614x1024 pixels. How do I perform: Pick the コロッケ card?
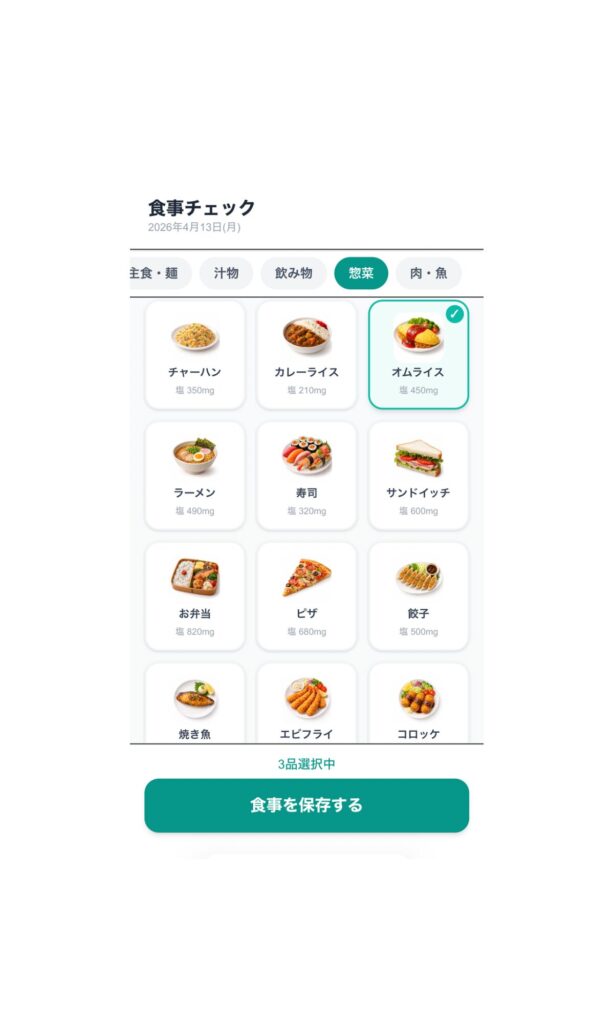pos(418,703)
